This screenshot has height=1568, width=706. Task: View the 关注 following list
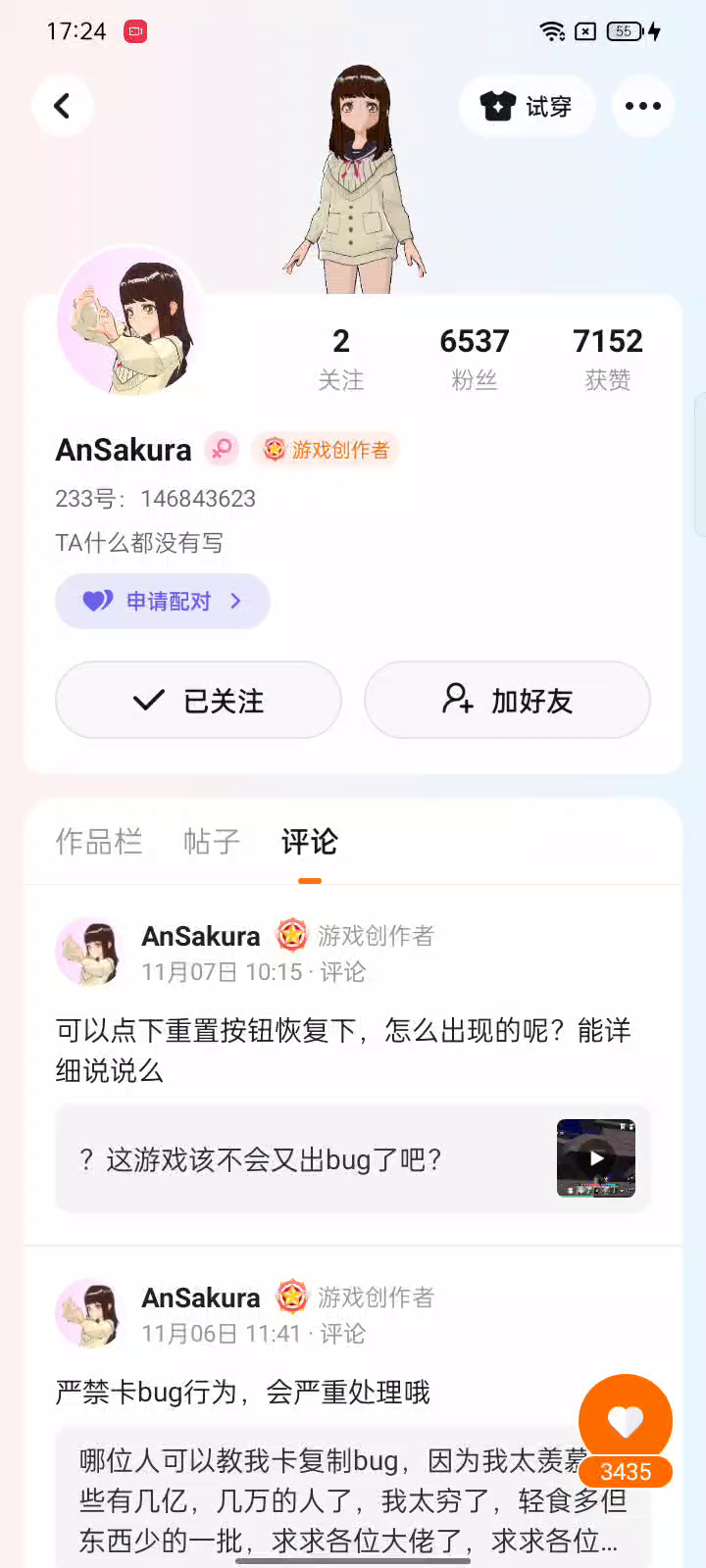(x=340, y=358)
